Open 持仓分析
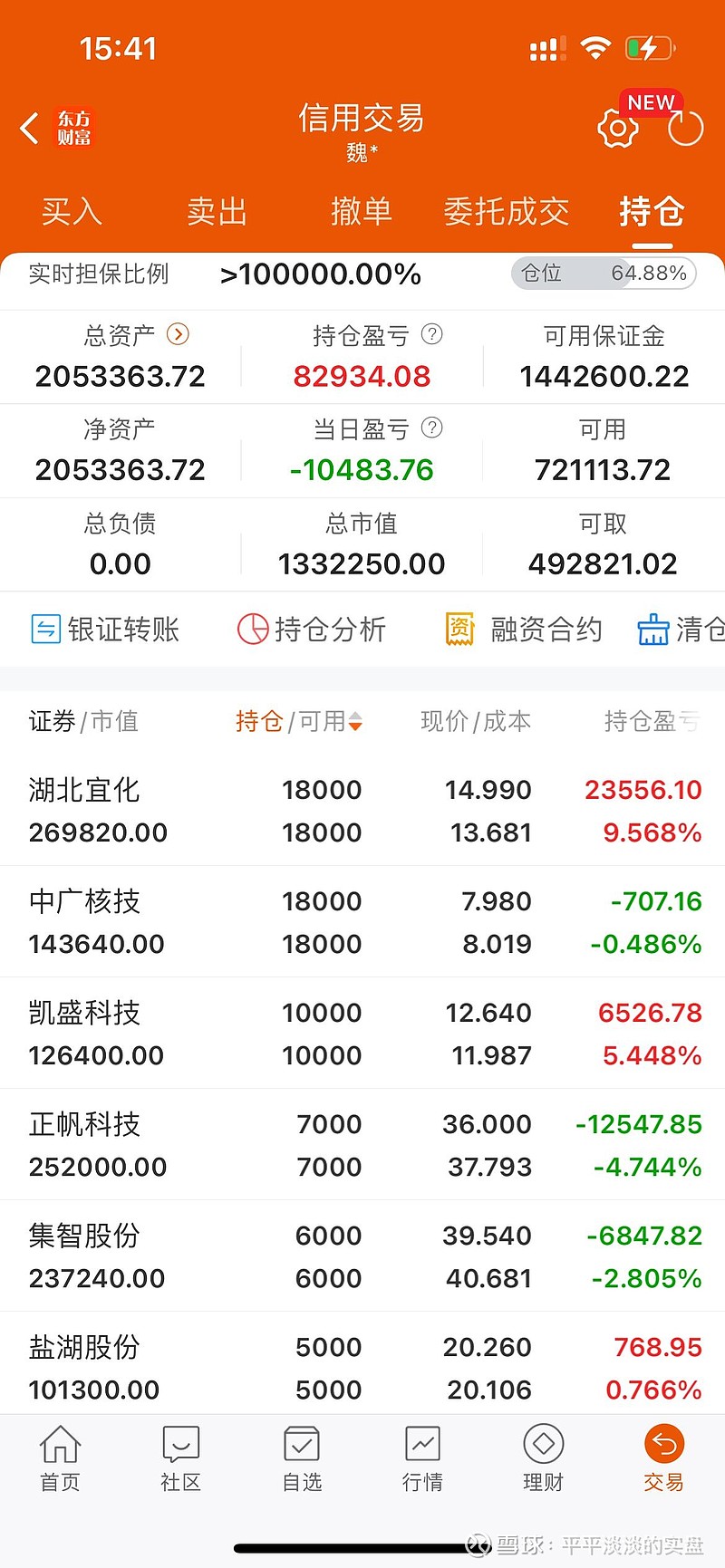 tap(312, 629)
